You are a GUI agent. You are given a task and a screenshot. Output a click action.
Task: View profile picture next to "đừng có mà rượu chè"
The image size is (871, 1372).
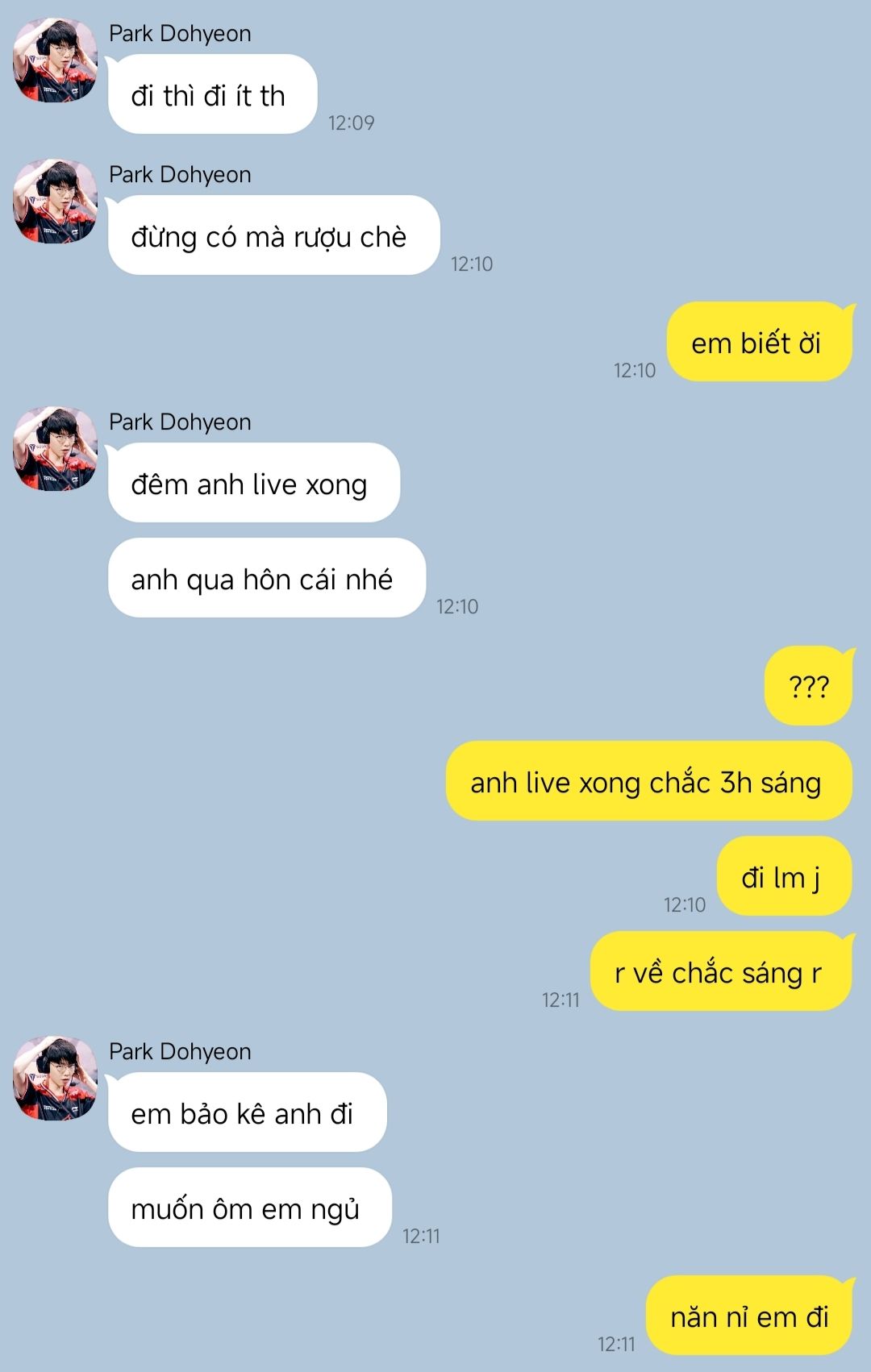coord(55,201)
